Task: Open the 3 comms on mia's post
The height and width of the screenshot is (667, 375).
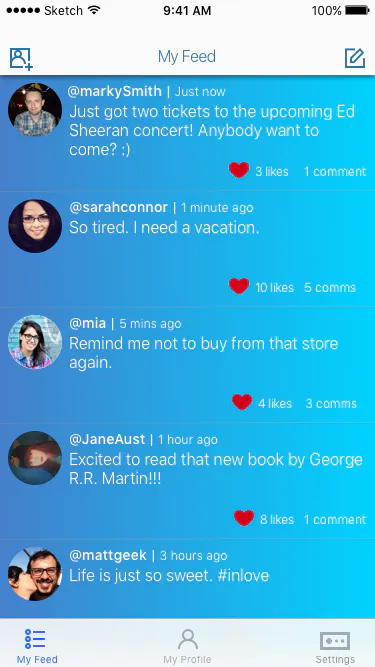Action: [331, 404]
